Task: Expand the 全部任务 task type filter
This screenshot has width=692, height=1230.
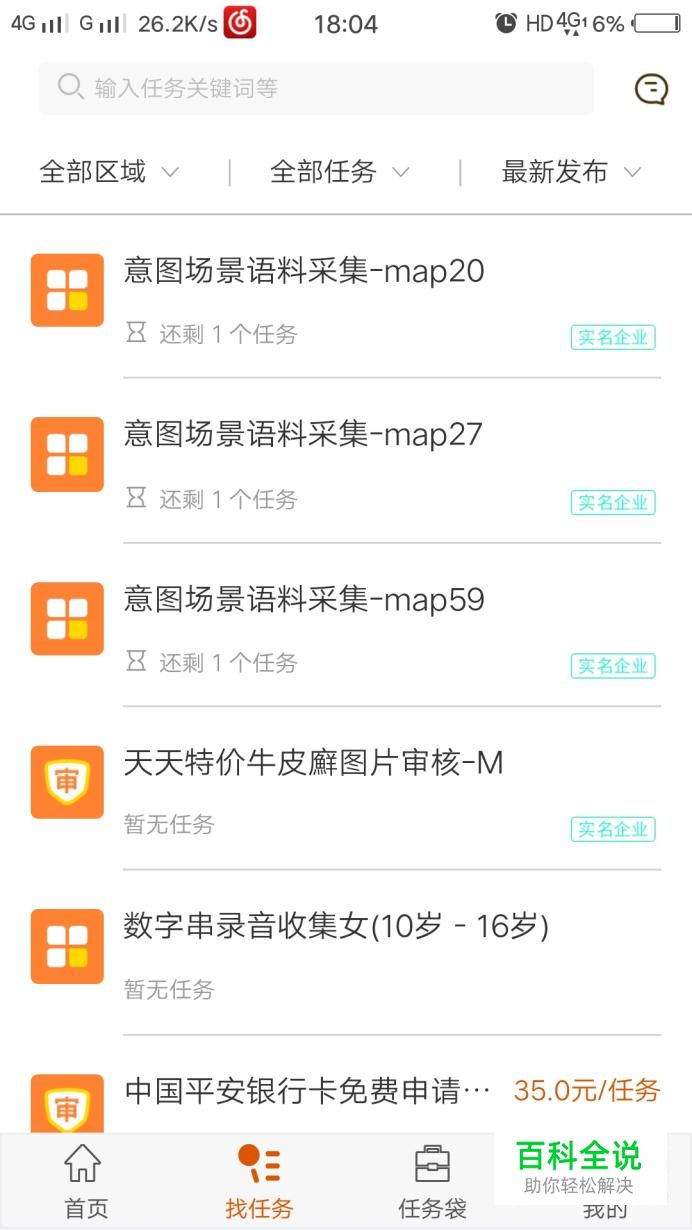Action: click(340, 172)
